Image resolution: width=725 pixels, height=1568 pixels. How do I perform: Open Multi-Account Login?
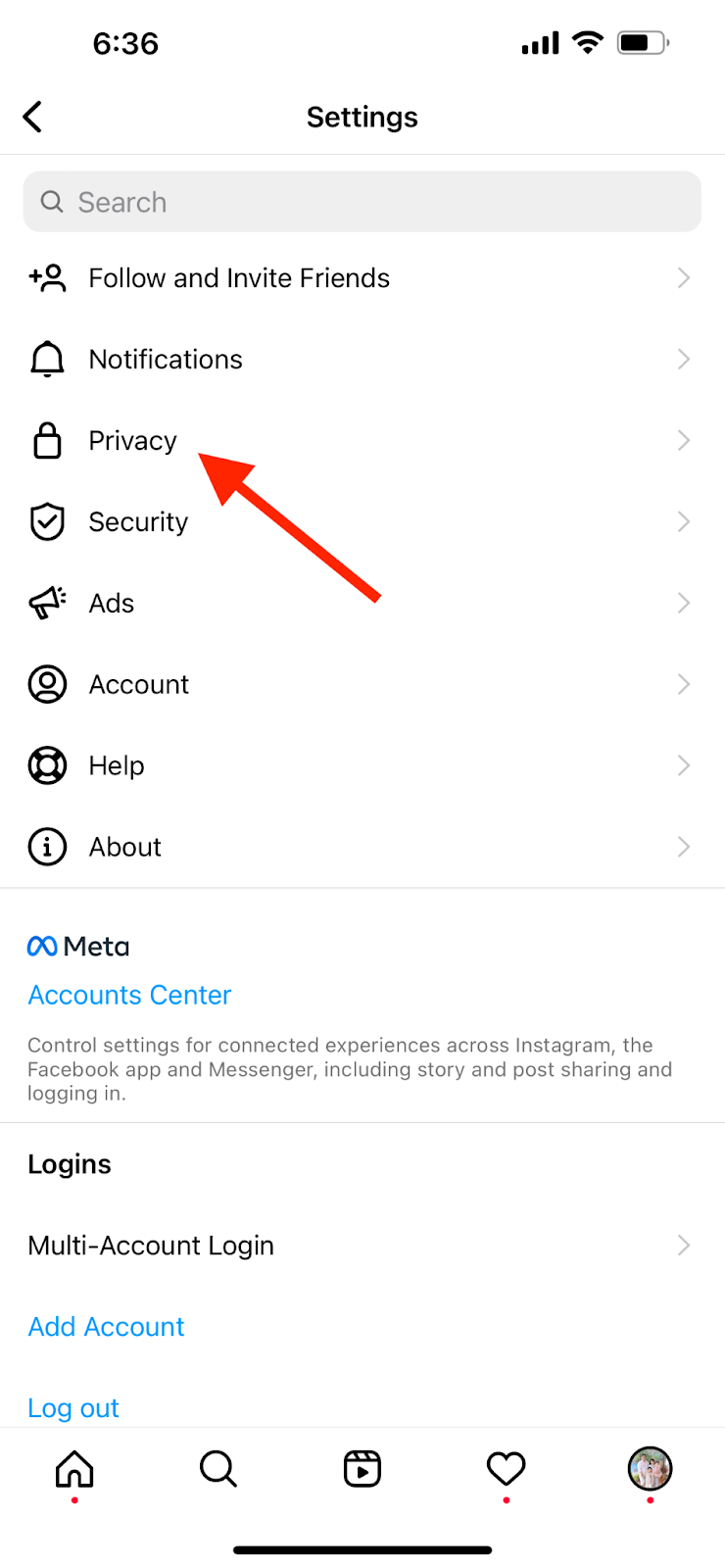click(151, 1246)
